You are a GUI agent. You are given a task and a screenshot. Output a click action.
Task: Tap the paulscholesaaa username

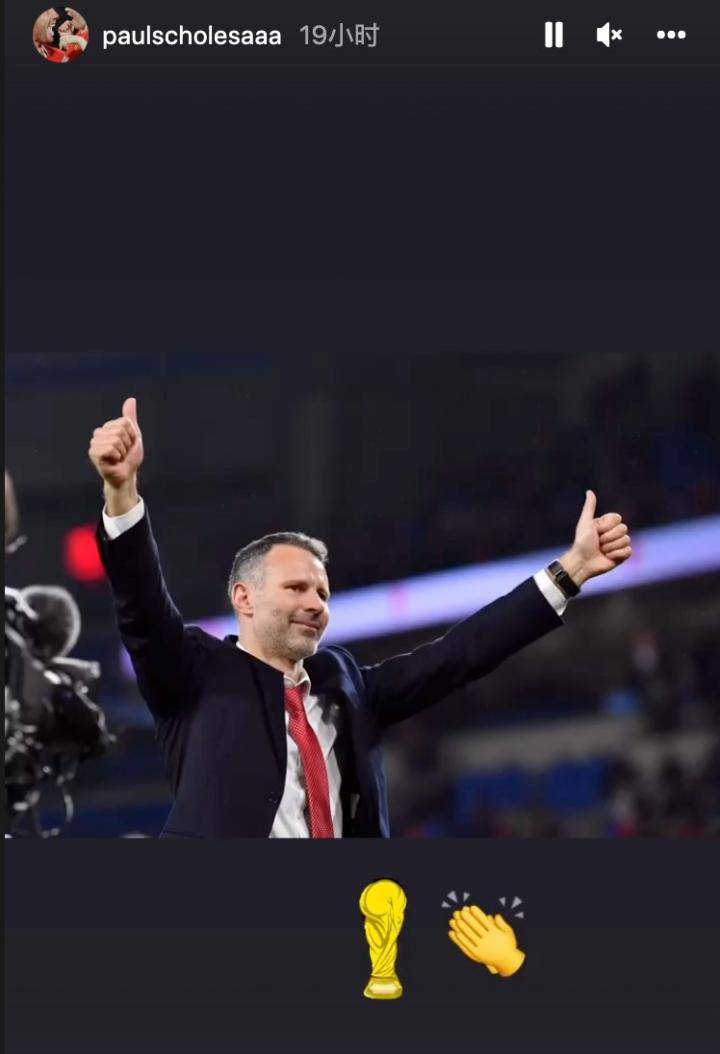click(191, 37)
